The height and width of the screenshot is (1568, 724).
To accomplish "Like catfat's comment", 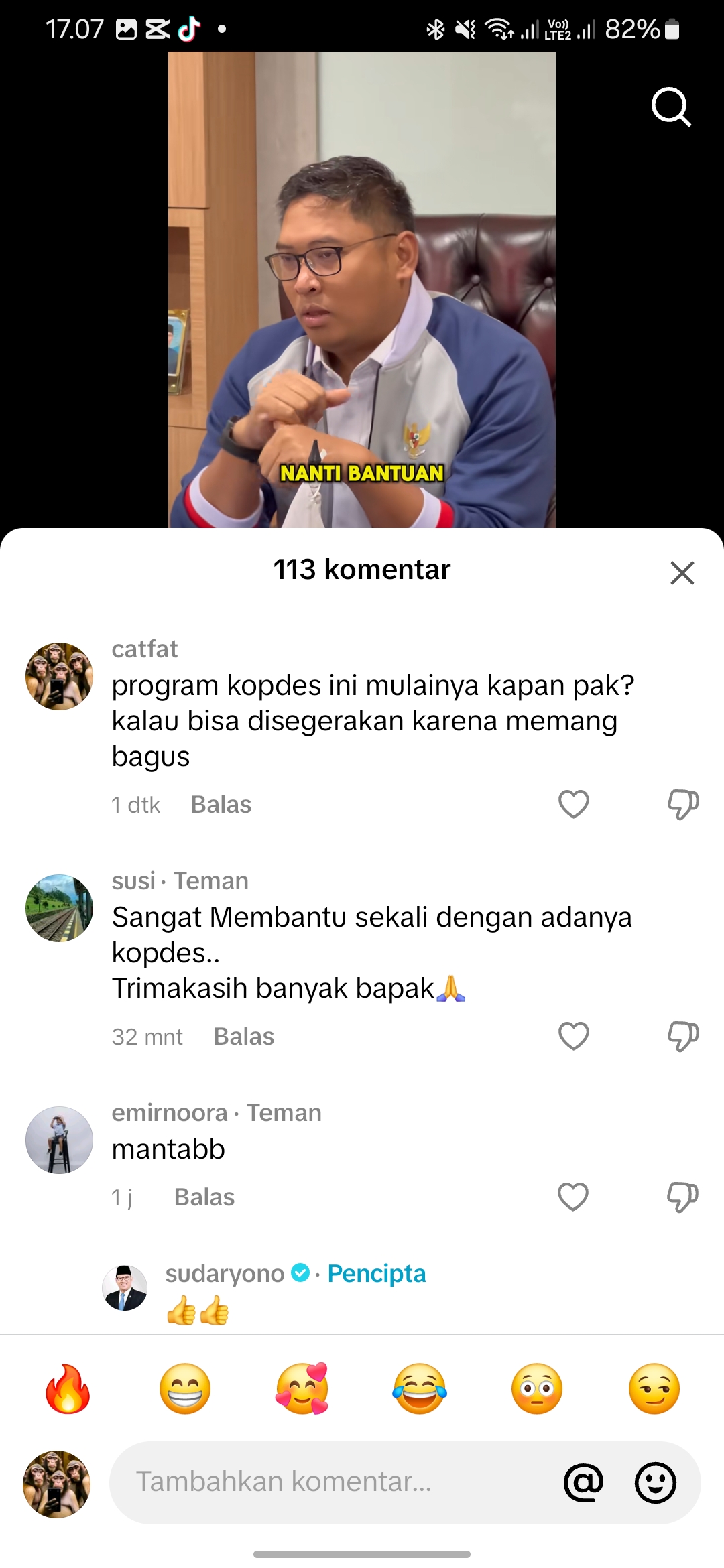I will pos(574,804).
